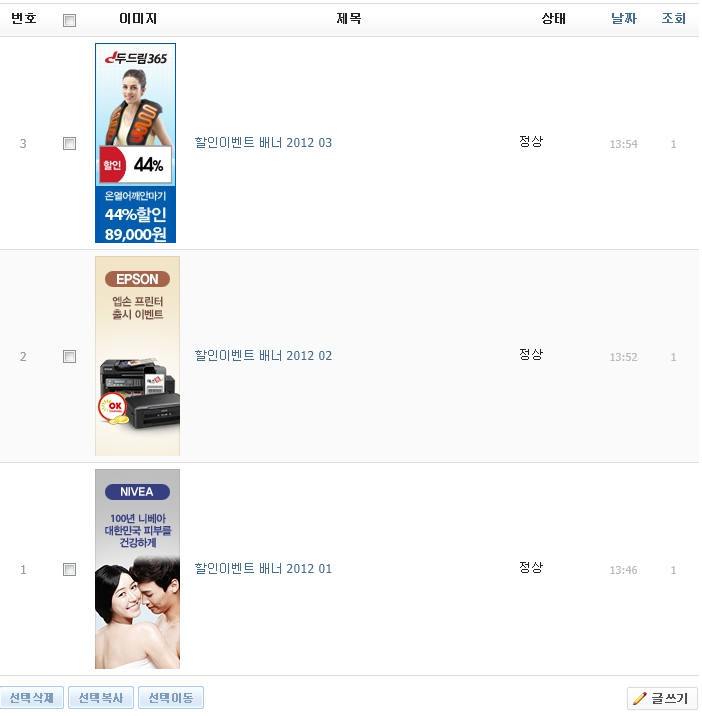Screen dimensions: 702x716
Task: Open the NIVEA banner thumbnail
Action: (x=137, y=569)
